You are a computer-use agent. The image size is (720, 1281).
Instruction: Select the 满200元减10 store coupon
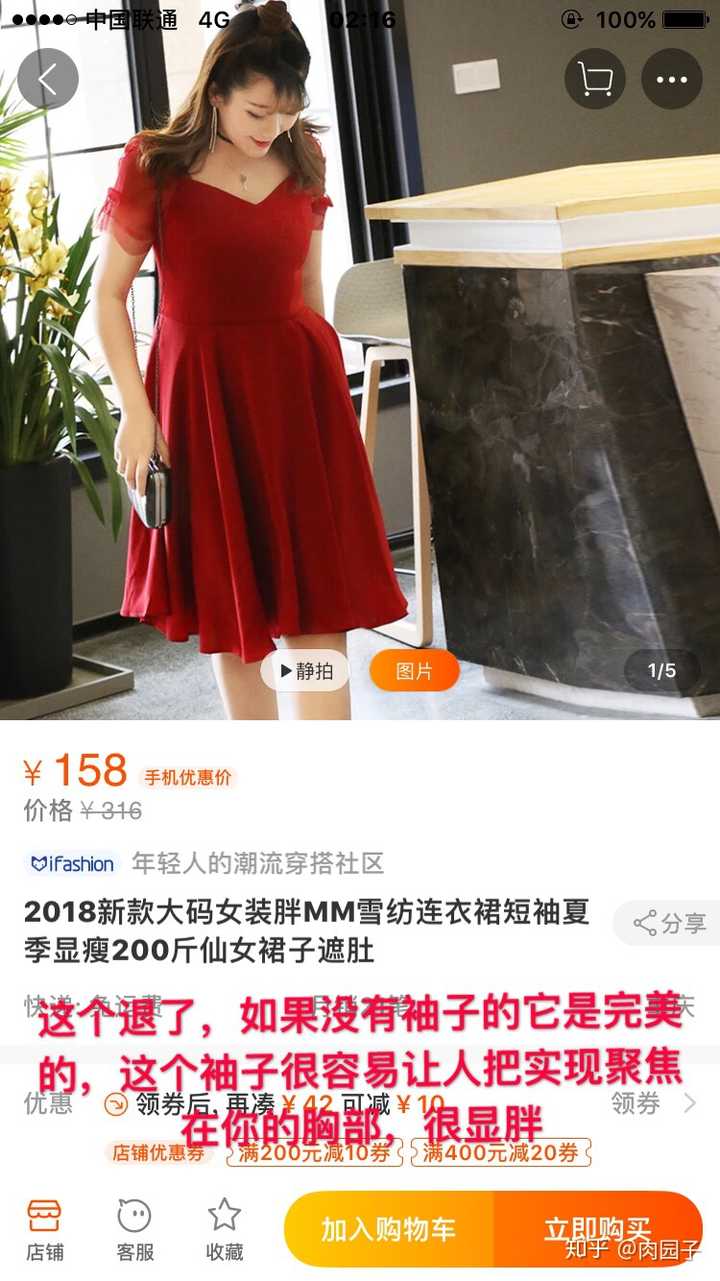314,1153
